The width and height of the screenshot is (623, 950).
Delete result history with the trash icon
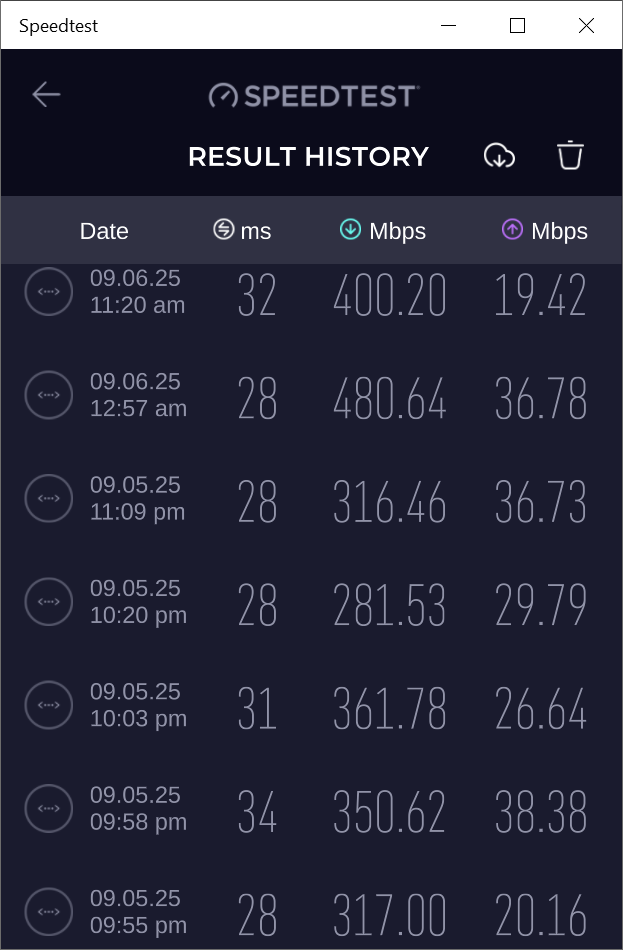coord(570,156)
